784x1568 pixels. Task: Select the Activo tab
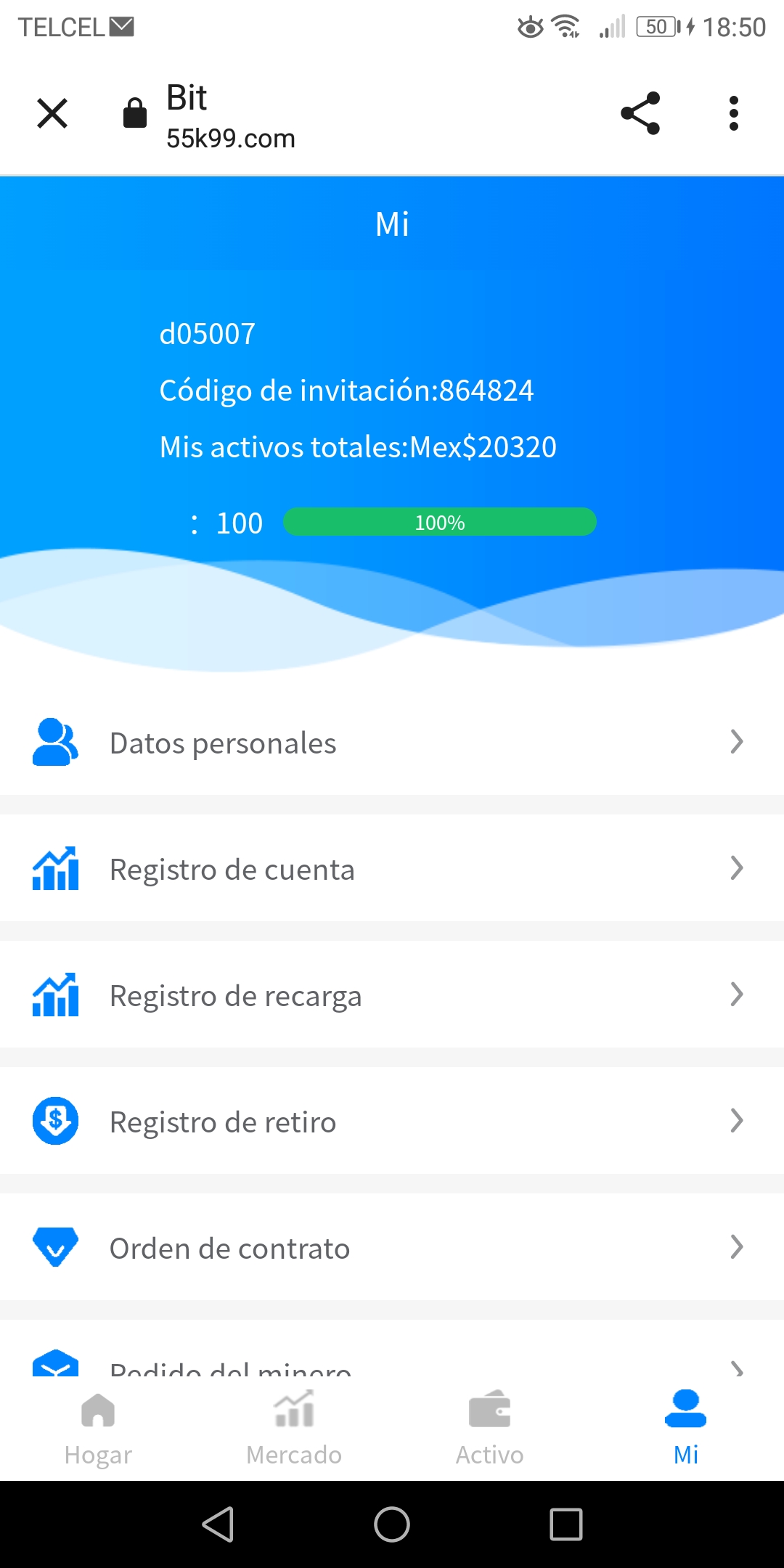(490, 1428)
